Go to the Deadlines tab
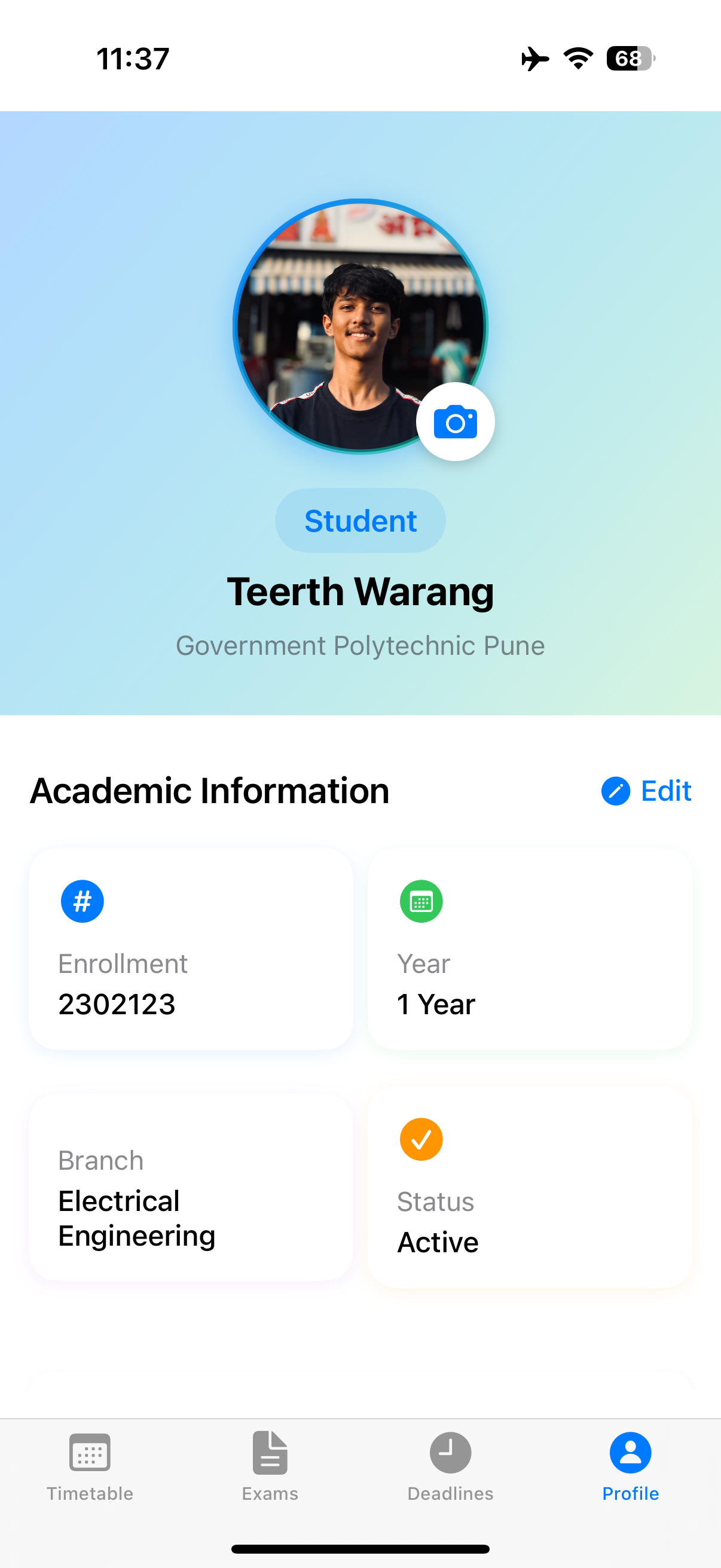Viewport: 721px width, 1568px height. (450, 1466)
